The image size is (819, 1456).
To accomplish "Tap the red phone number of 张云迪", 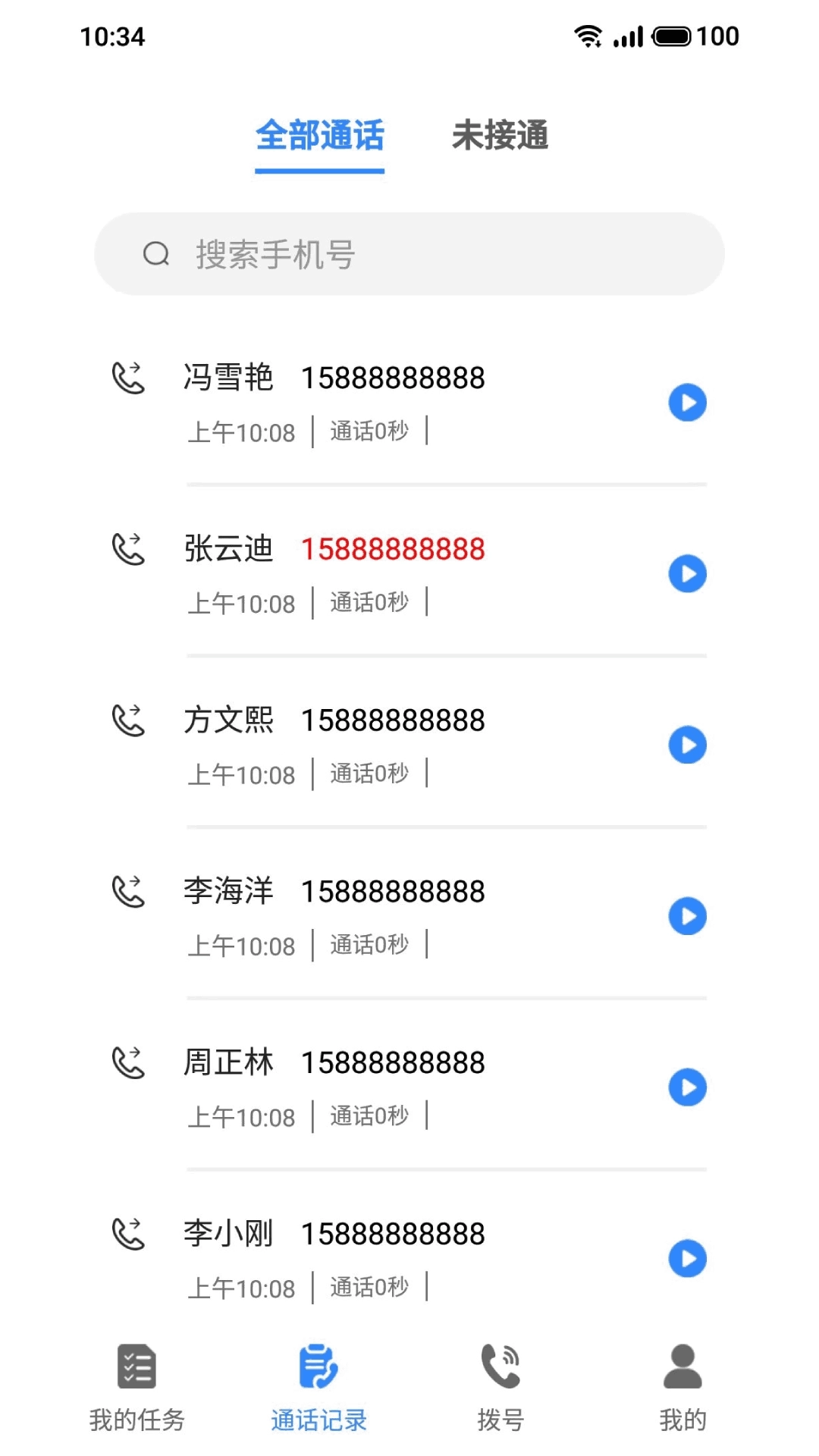I will tap(393, 548).
